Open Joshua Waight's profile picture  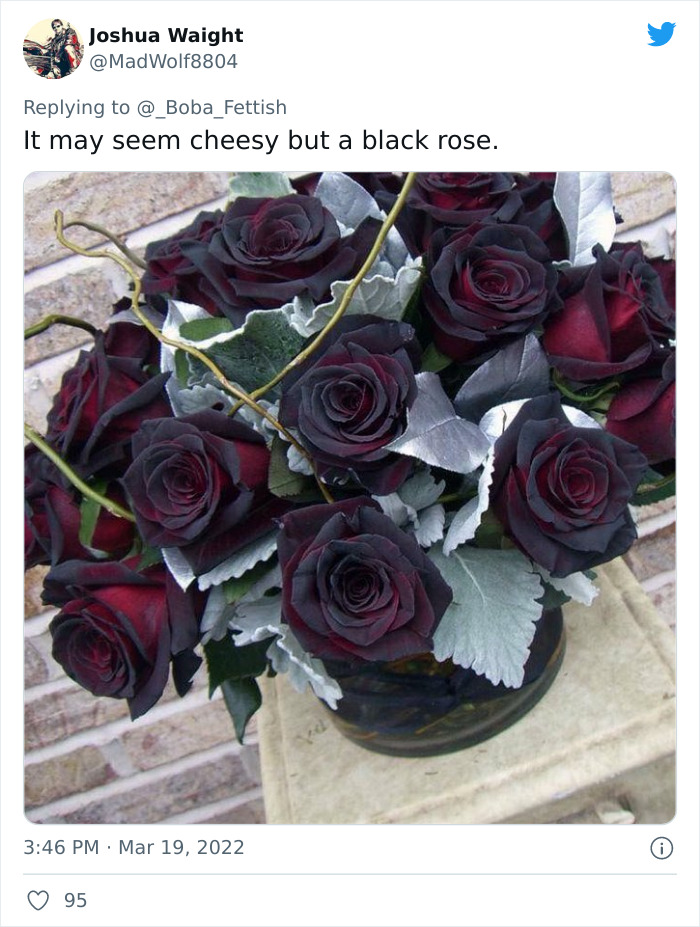pos(53,48)
